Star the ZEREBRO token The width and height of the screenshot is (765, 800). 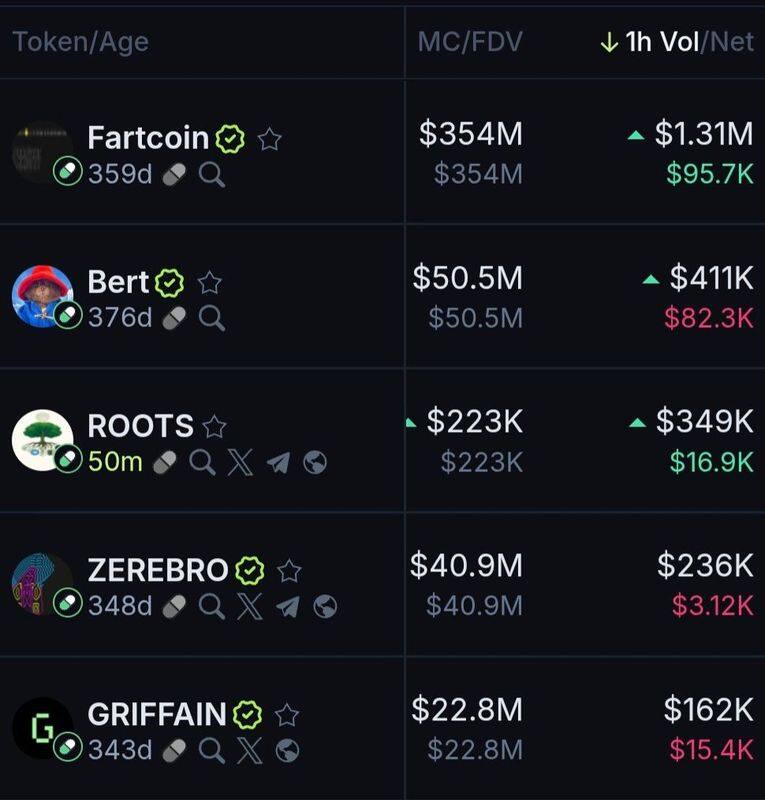point(289,571)
